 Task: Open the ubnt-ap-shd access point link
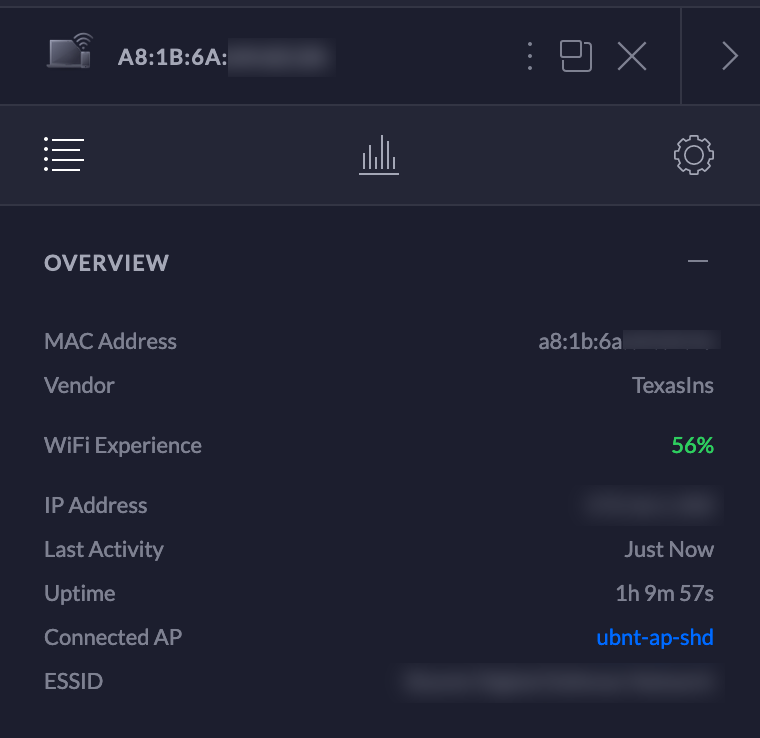tap(654, 637)
